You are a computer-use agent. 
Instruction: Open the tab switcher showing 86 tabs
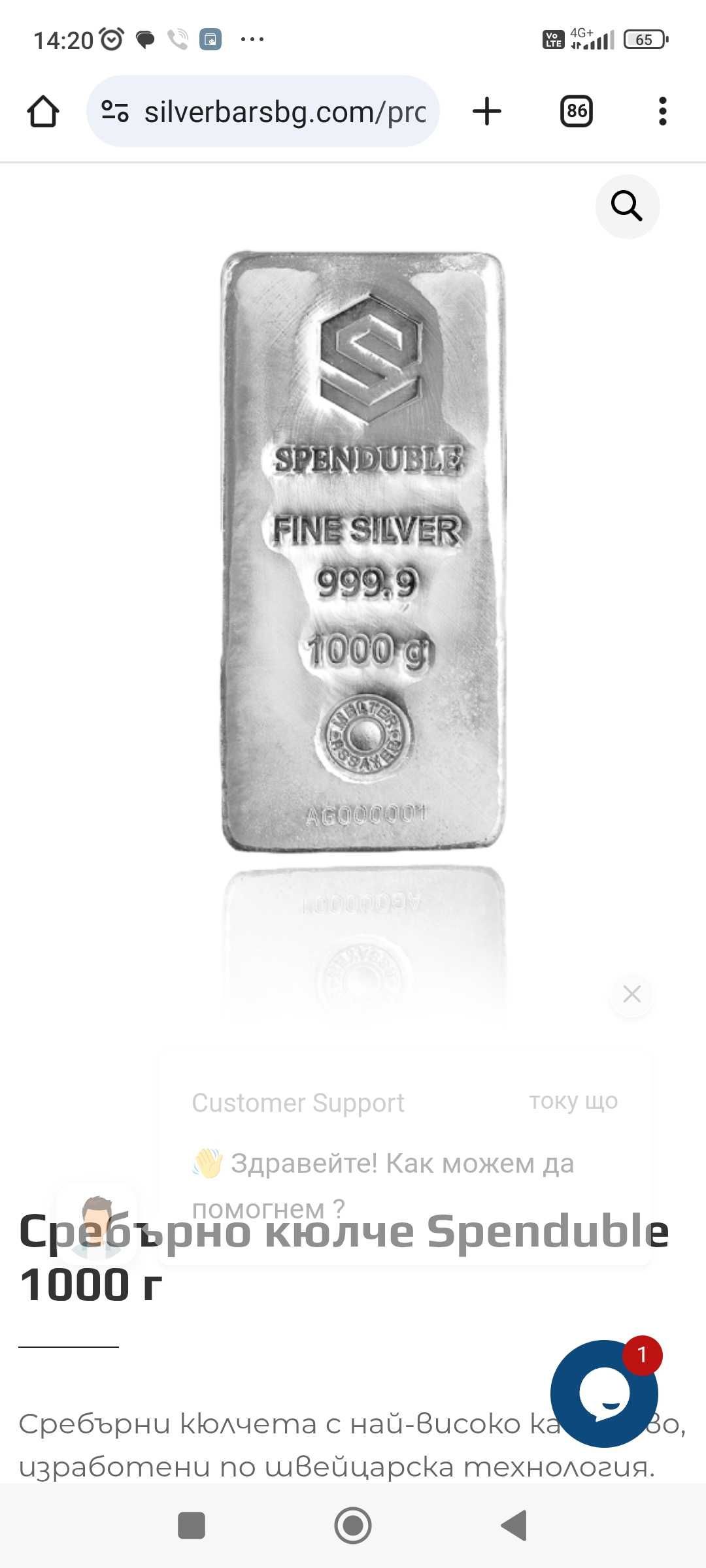(x=576, y=112)
